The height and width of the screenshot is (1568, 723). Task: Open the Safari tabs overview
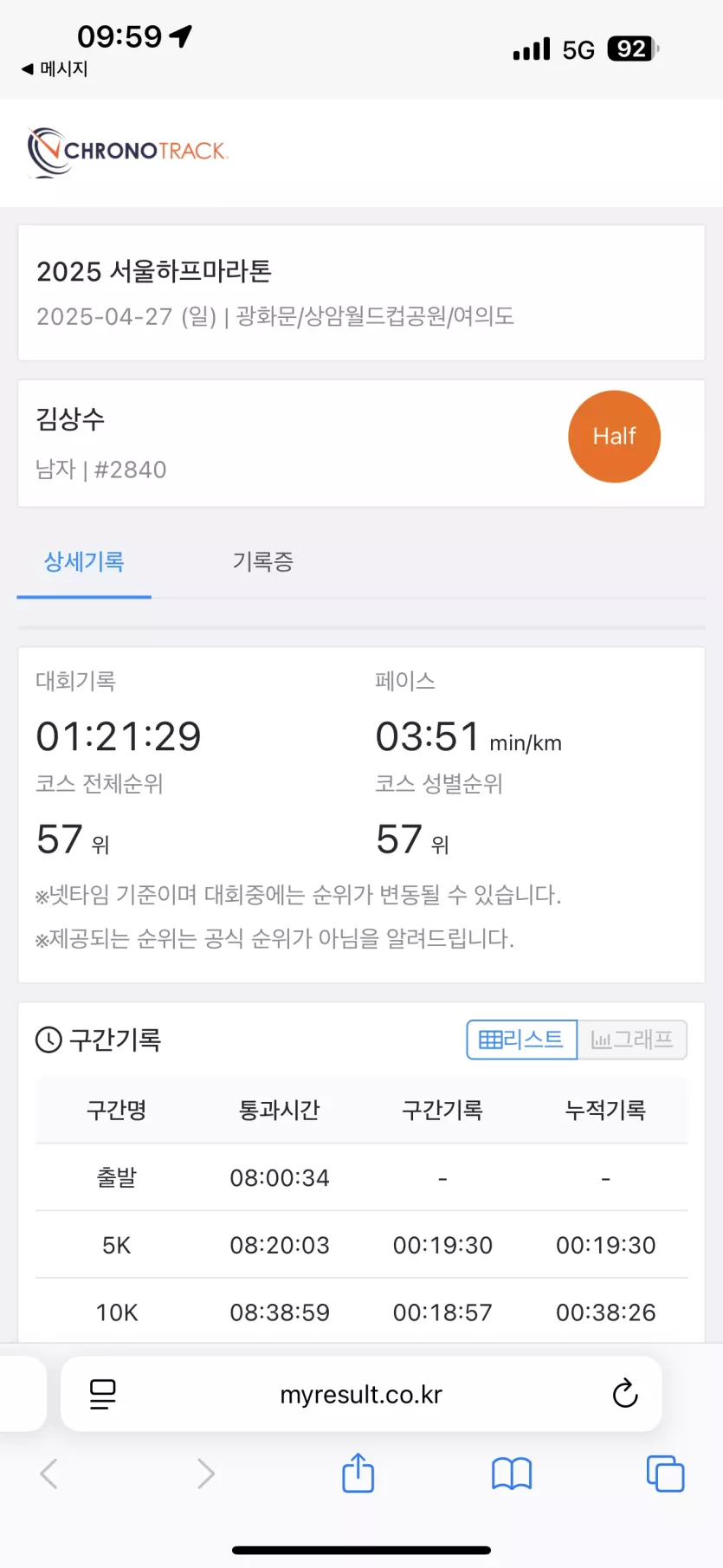pos(665,1473)
